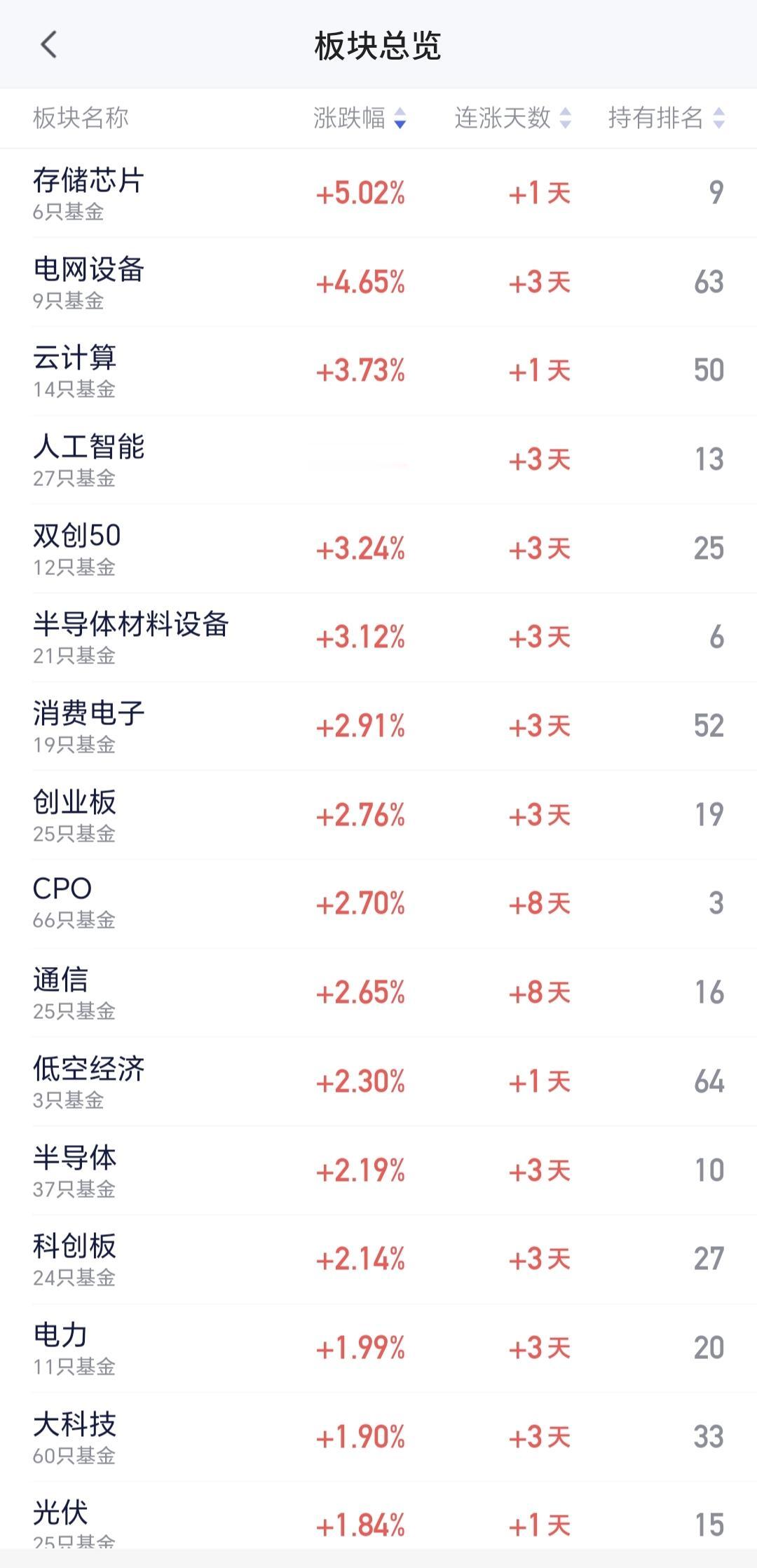Open 半导体材料设备 sector details

(378, 637)
